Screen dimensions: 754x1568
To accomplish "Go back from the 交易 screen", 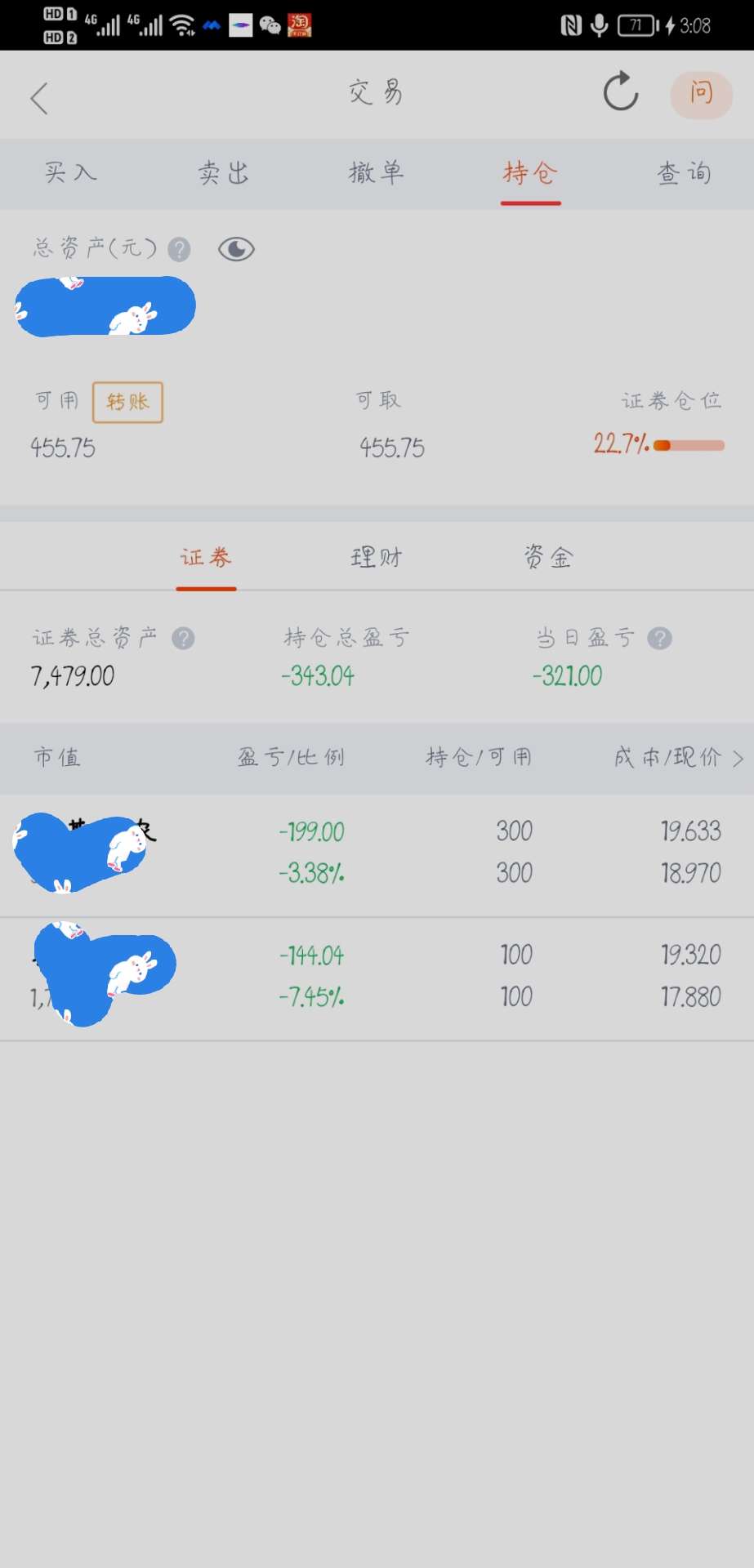I will coord(39,98).
